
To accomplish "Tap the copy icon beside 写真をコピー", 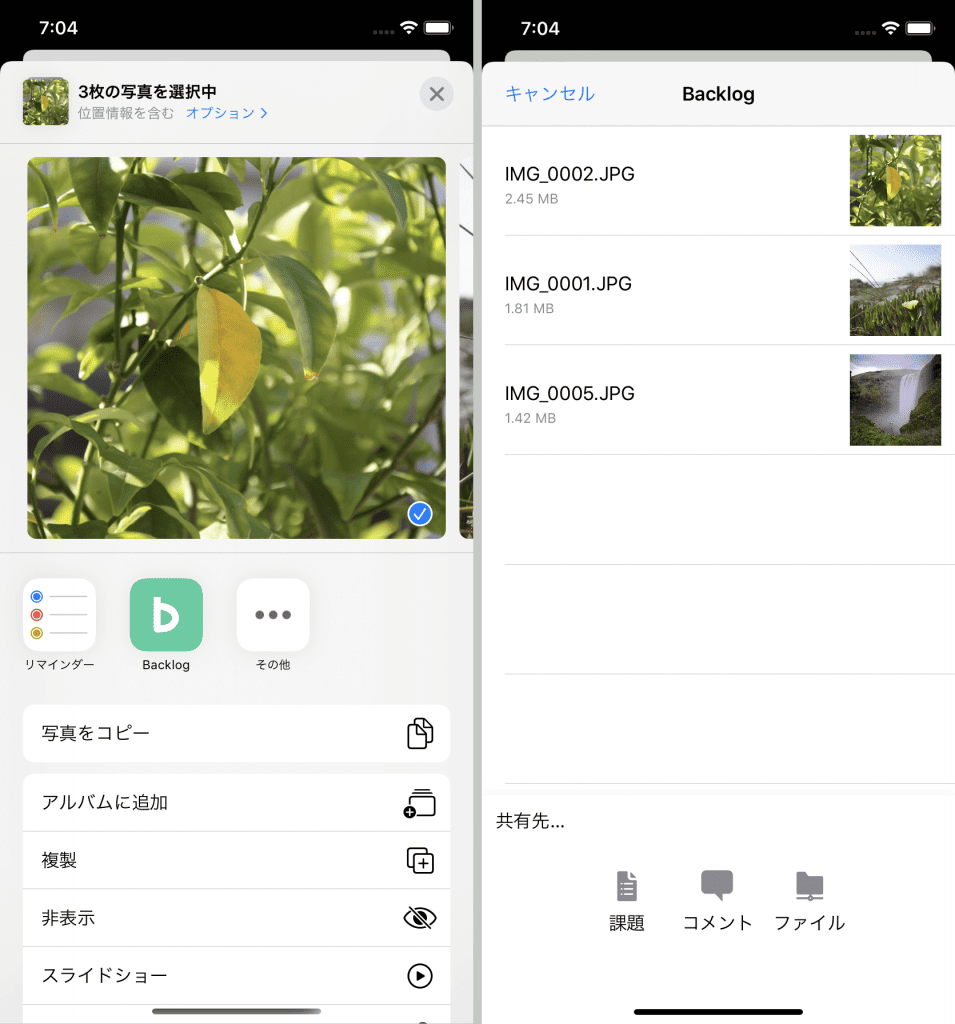I will (420, 733).
